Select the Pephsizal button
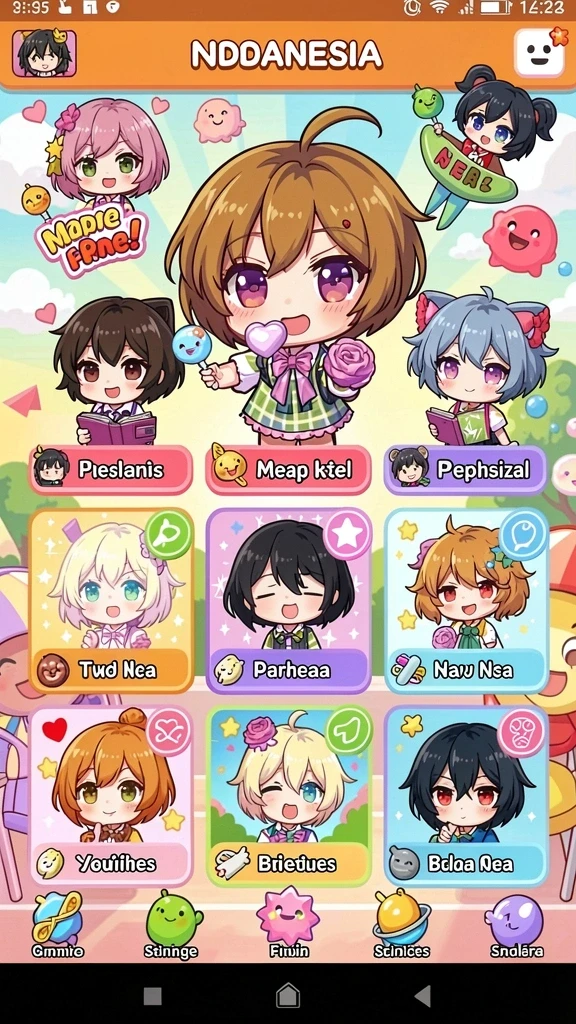This screenshot has width=576, height=1024. [x=465, y=469]
